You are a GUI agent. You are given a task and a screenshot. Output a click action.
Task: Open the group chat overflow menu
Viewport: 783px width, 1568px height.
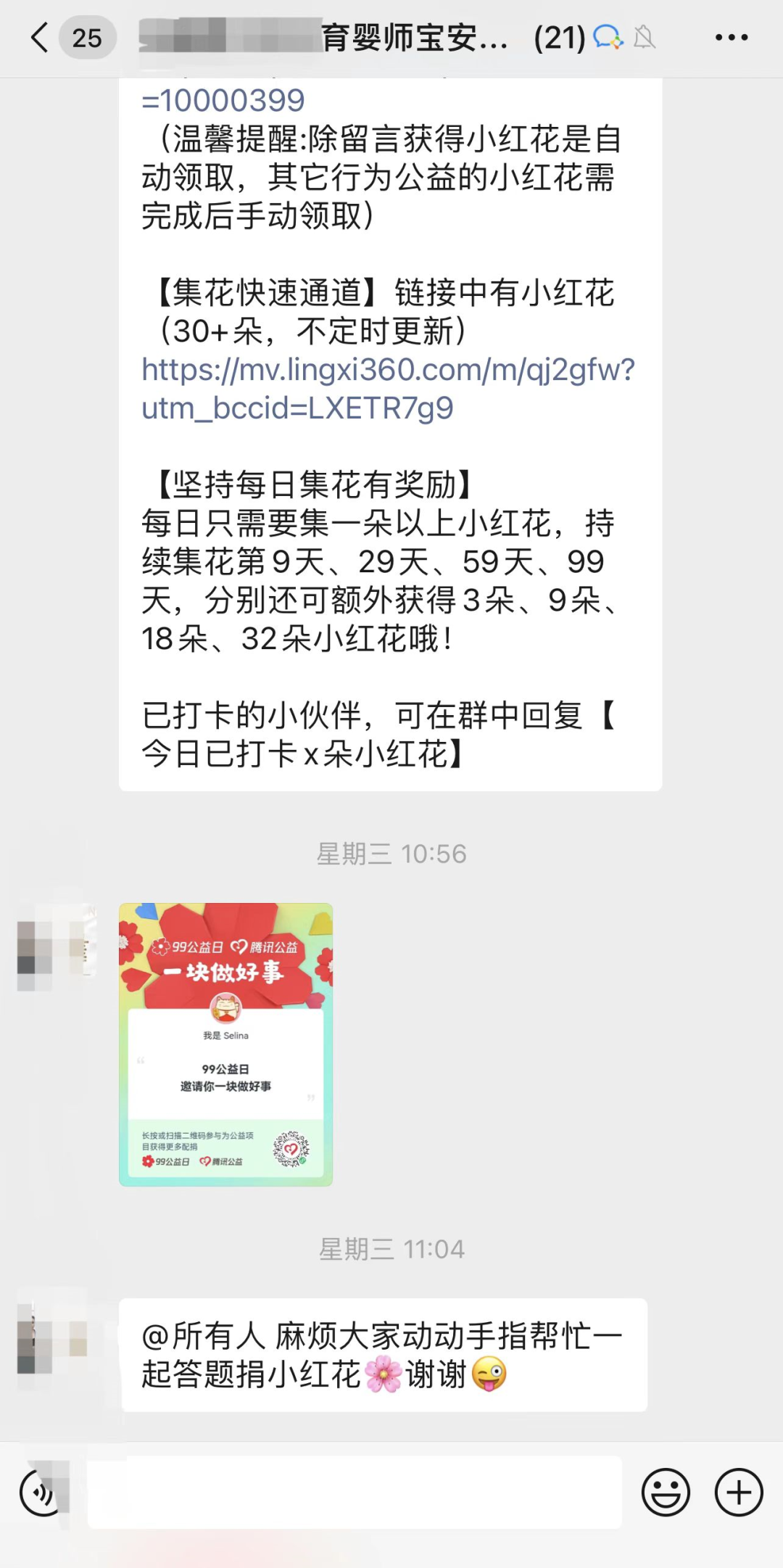point(731,38)
